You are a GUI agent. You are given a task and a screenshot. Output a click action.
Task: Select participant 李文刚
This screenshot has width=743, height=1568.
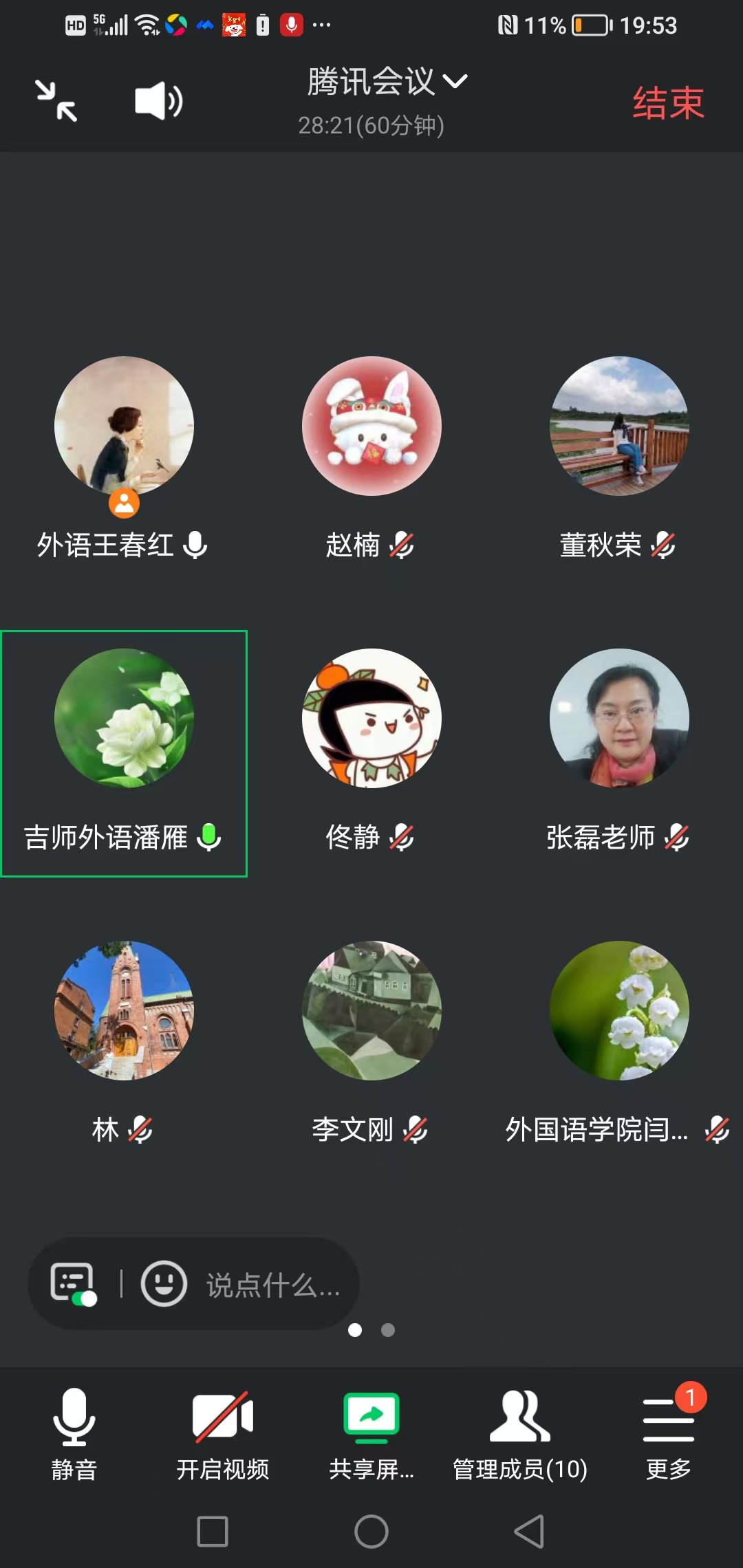point(371,1011)
